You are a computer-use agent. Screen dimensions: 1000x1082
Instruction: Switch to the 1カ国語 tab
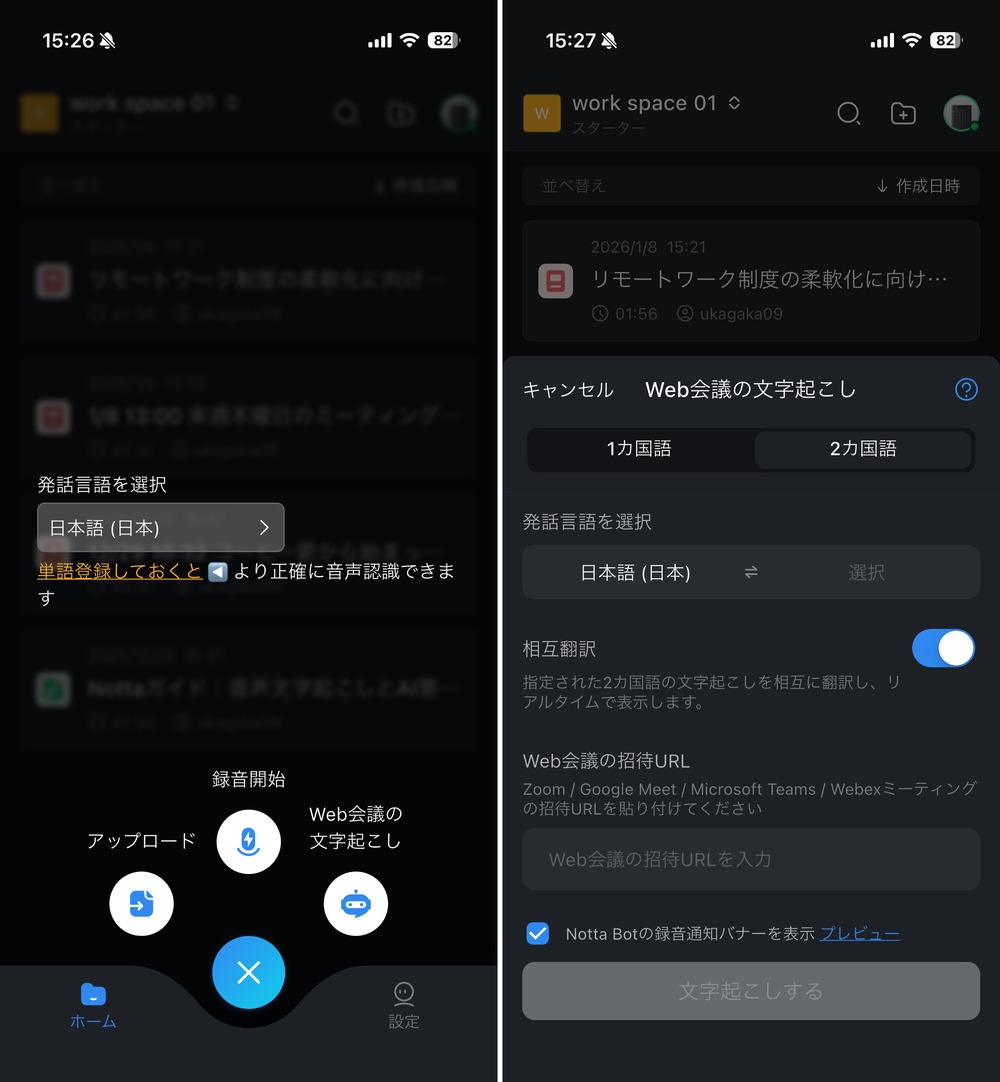pos(638,449)
